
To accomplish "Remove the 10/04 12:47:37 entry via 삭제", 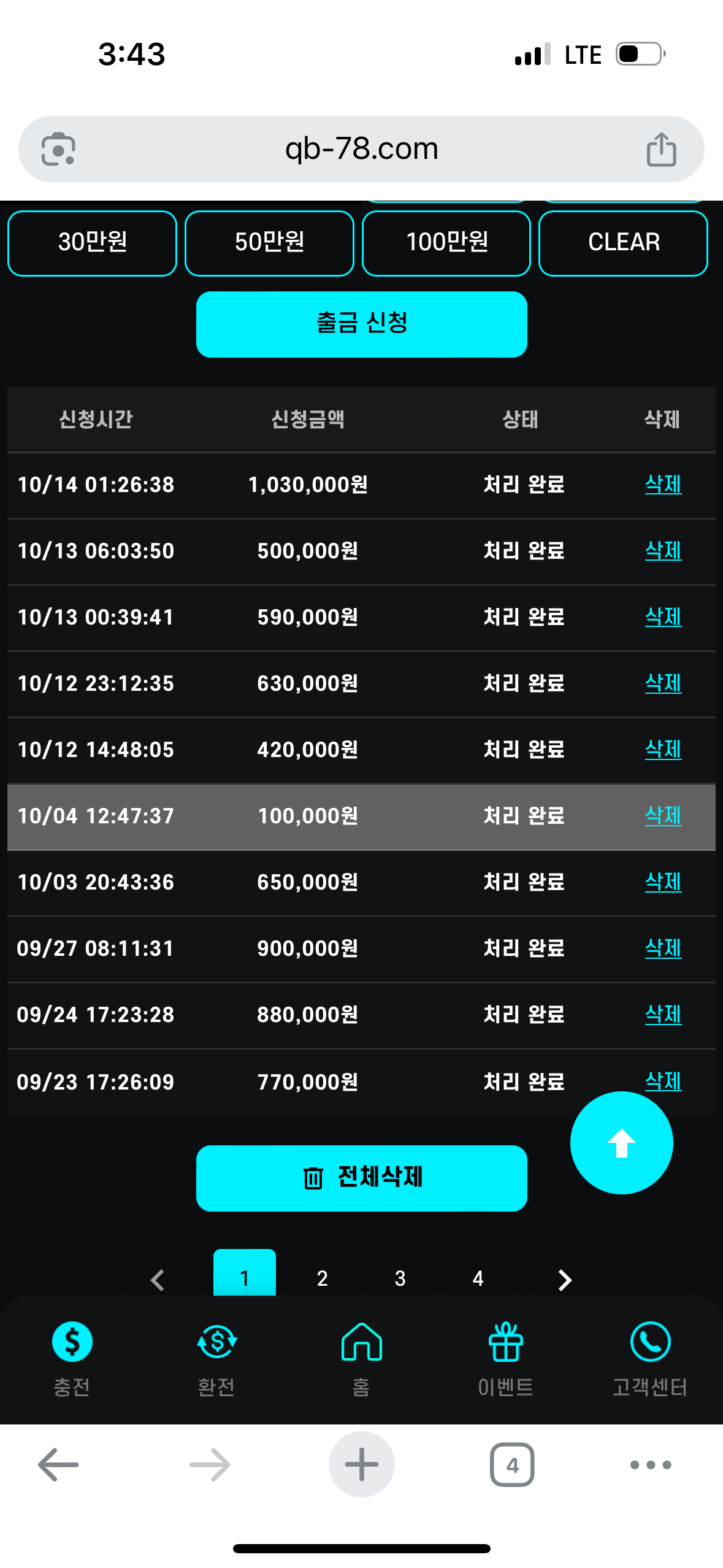I will tap(662, 816).
